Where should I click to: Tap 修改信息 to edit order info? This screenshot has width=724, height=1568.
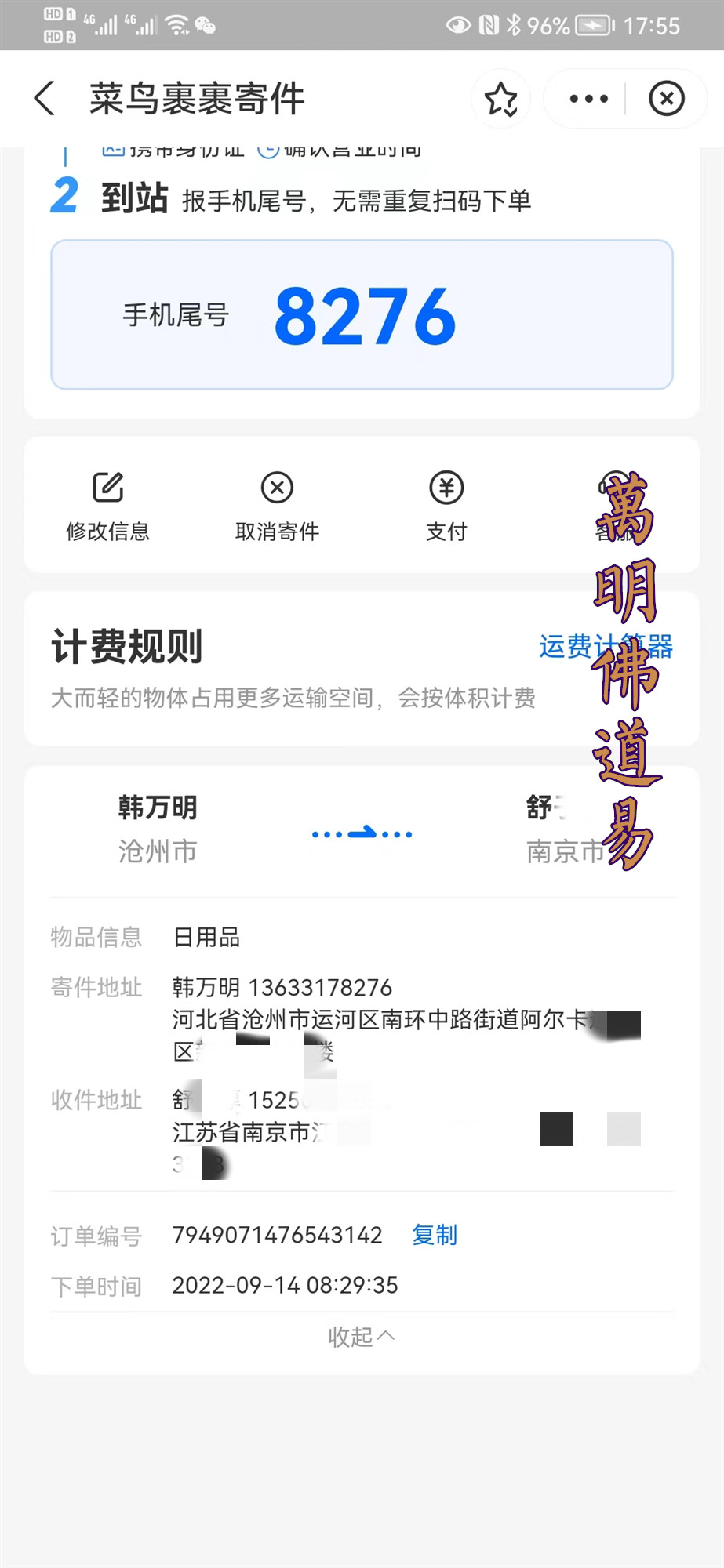(107, 507)
